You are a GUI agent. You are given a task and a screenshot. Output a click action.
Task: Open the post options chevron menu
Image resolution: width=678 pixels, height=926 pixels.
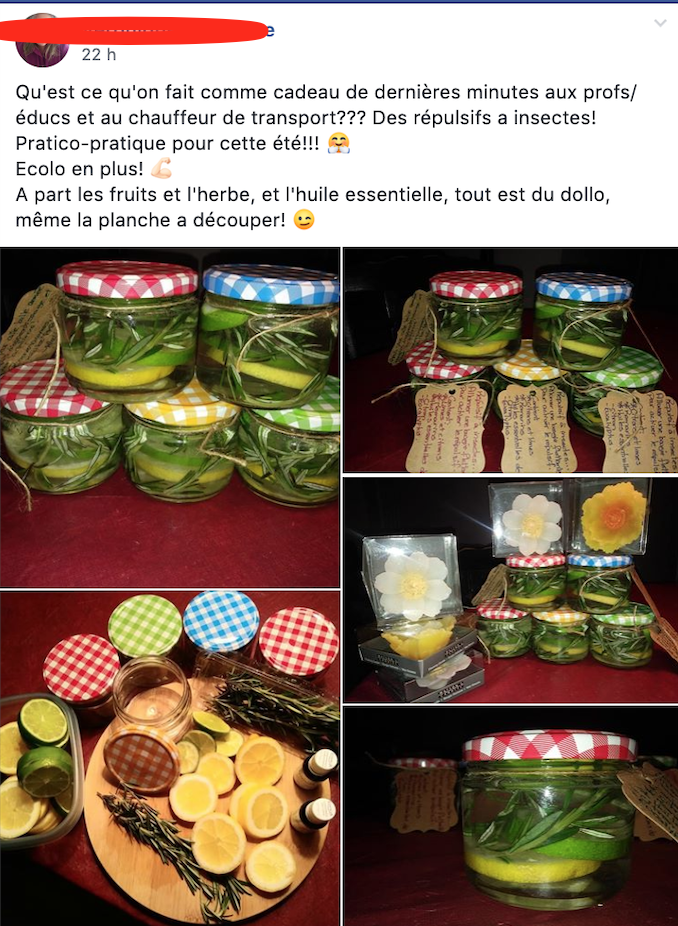(659, 23)
